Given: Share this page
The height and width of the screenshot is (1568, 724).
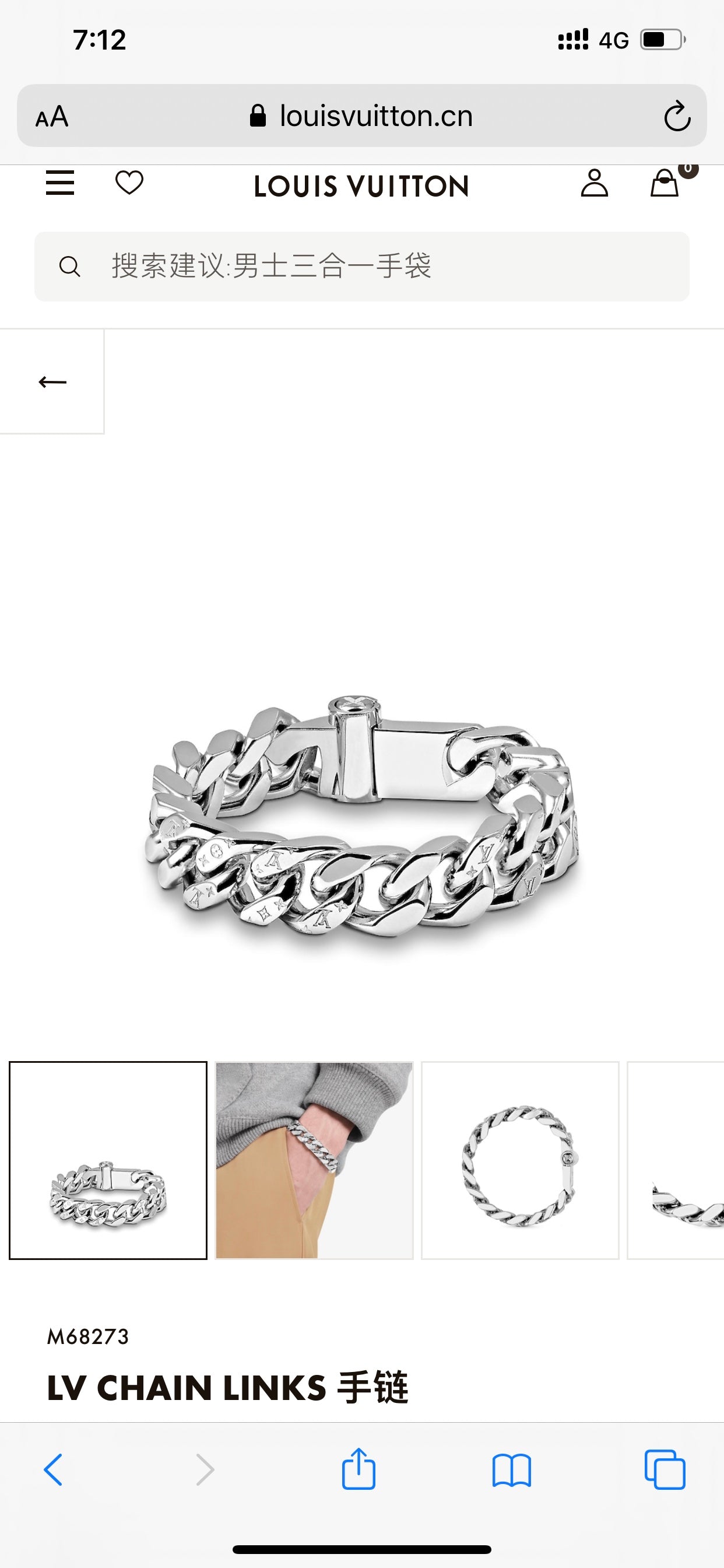Looking at the screenshot, I should point(359,1469).
